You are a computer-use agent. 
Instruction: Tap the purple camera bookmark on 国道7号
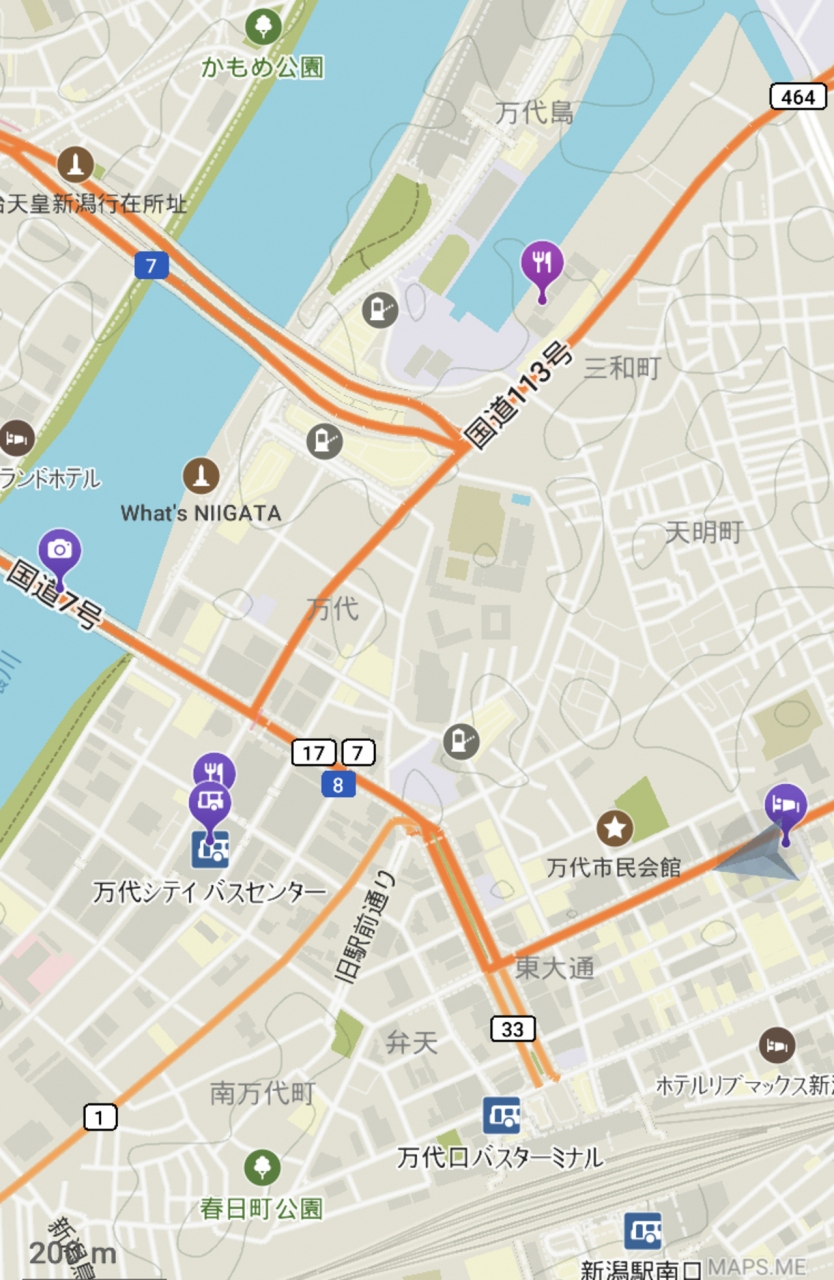coord(60,549)
